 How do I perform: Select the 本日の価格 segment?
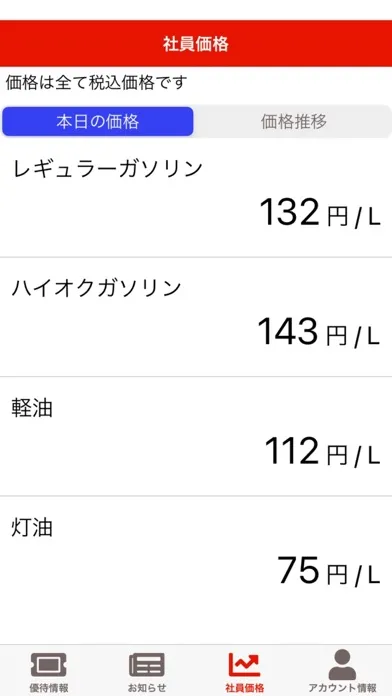98,121
